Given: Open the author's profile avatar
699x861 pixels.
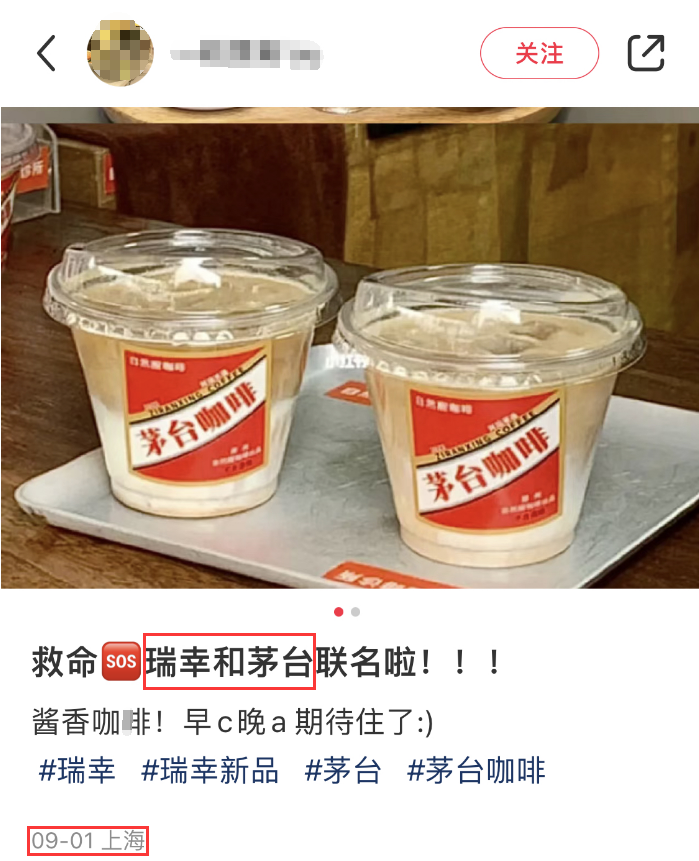Looking at the screenshot, I should pos(121,53).
